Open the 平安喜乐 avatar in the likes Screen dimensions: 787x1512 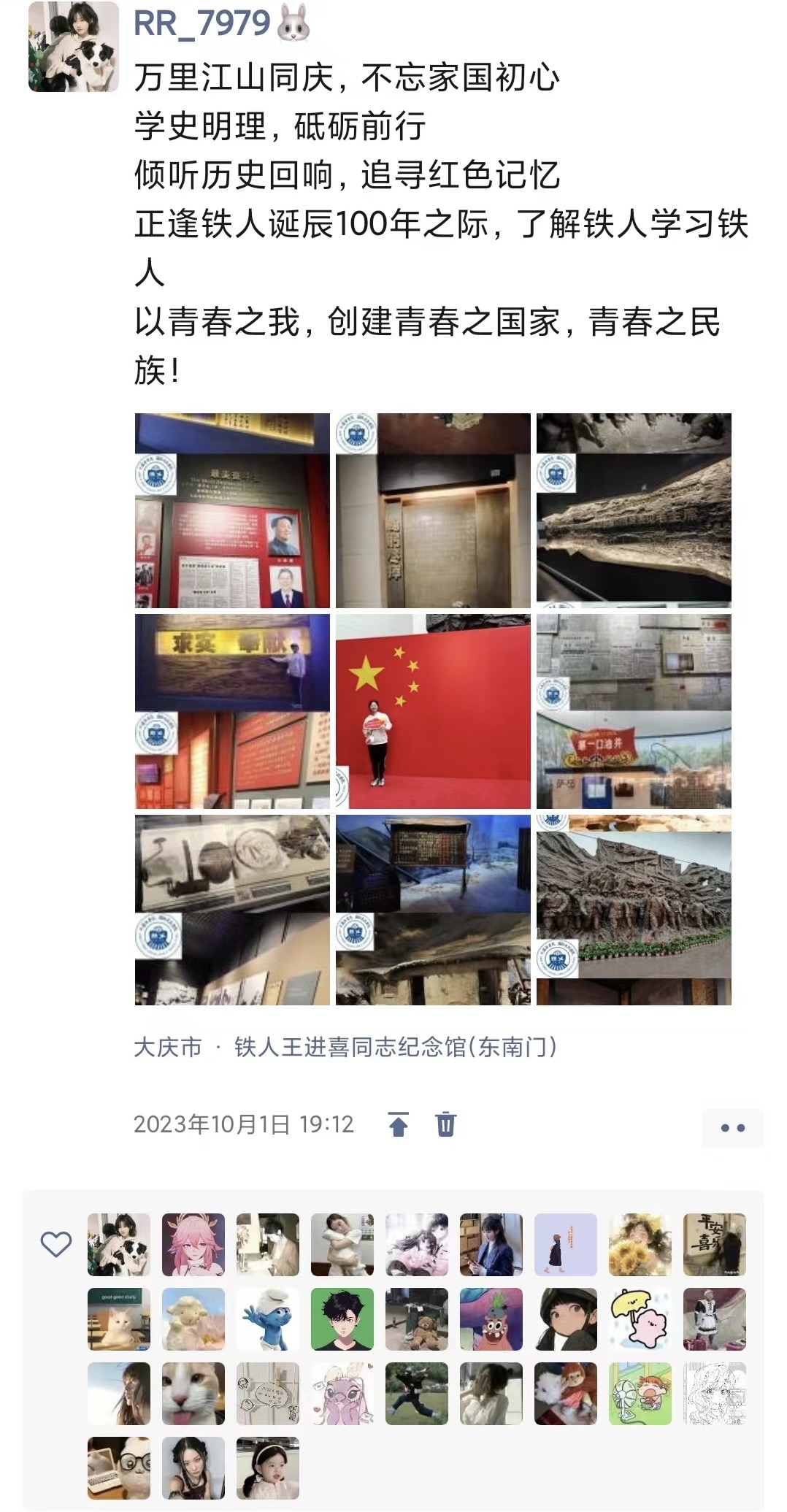click(x=715, y=1244)
